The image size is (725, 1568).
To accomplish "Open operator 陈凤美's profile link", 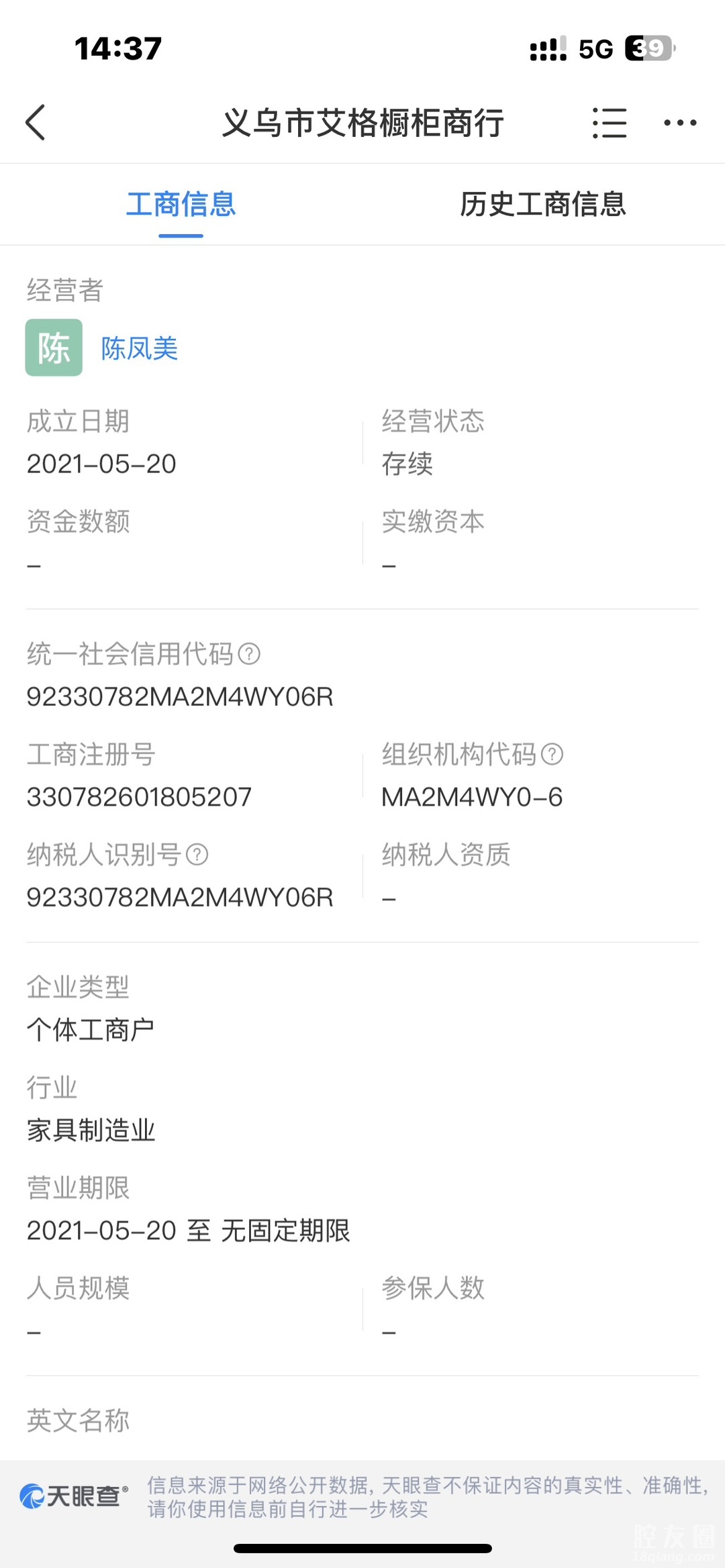I will pyautogui.click(x=140, y=349).
